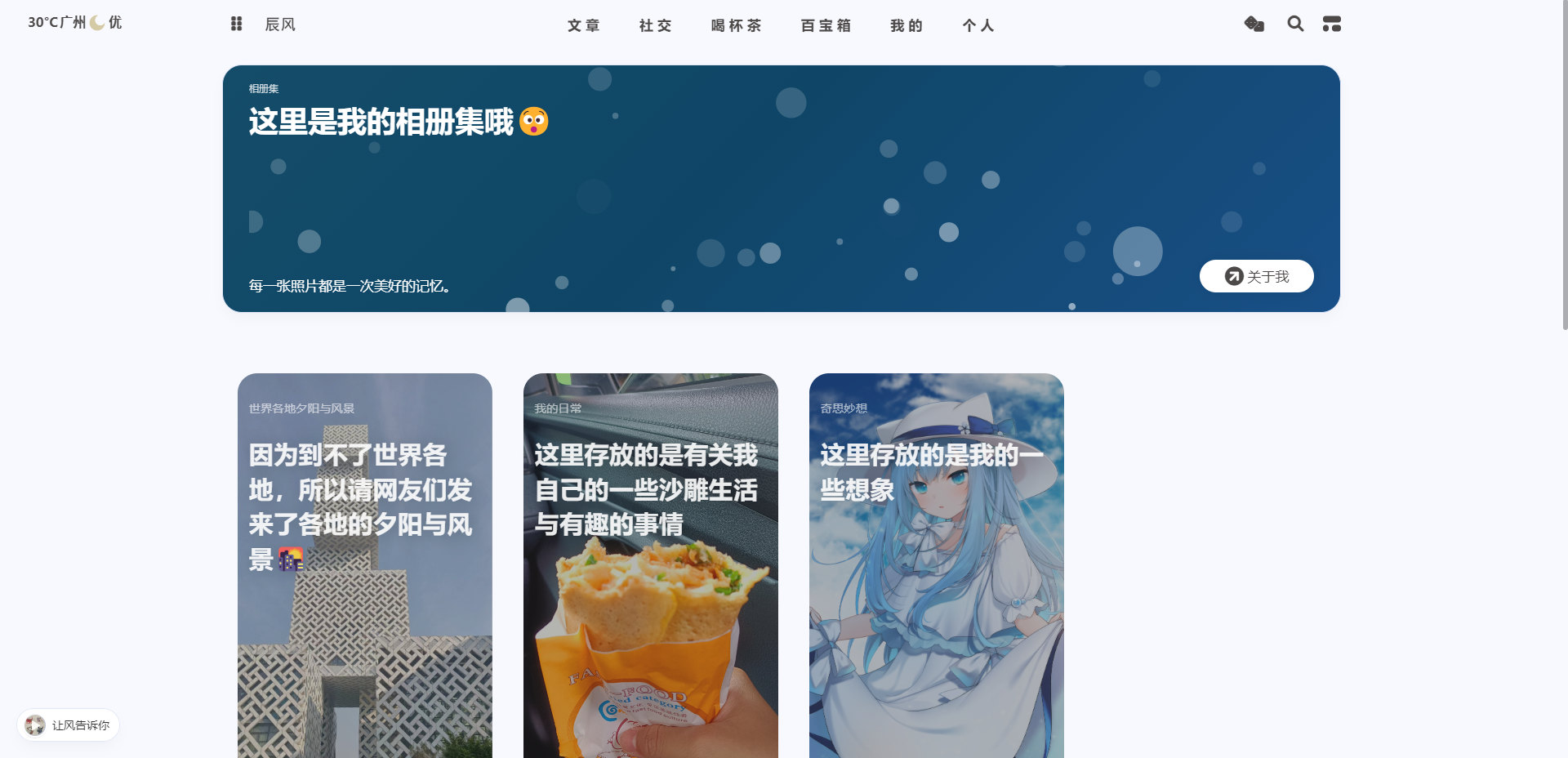
Task: Open the 社交 navigation menu
Action: click(656, 25)
